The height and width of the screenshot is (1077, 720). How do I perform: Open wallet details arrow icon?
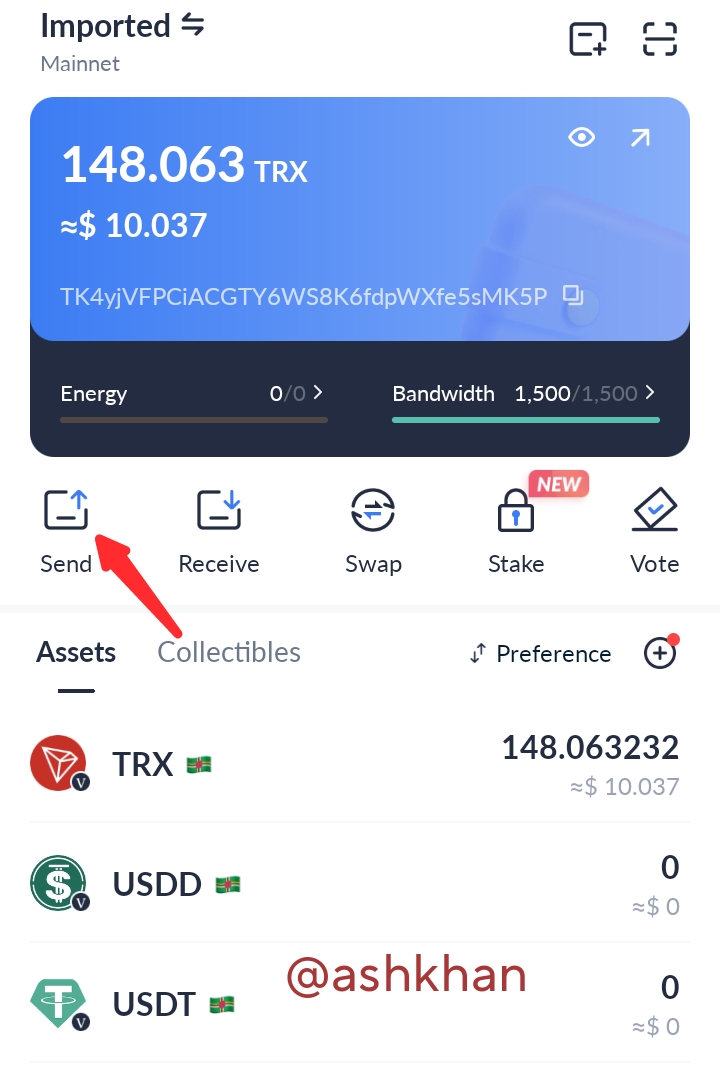click(639, 138)
